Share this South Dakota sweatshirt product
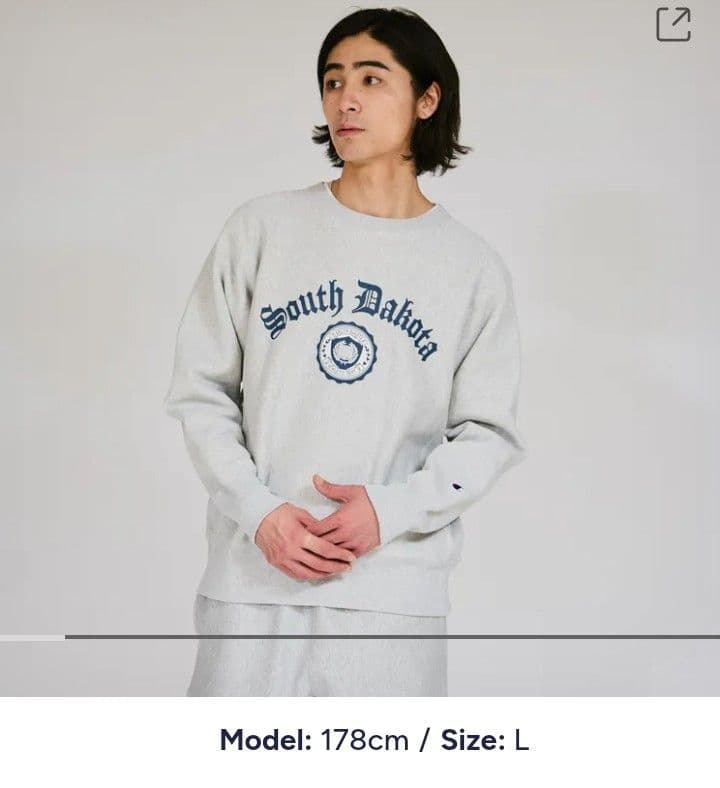Image resolution: width=720 pixels, height=788 pixels. click(x=673, y=25)
